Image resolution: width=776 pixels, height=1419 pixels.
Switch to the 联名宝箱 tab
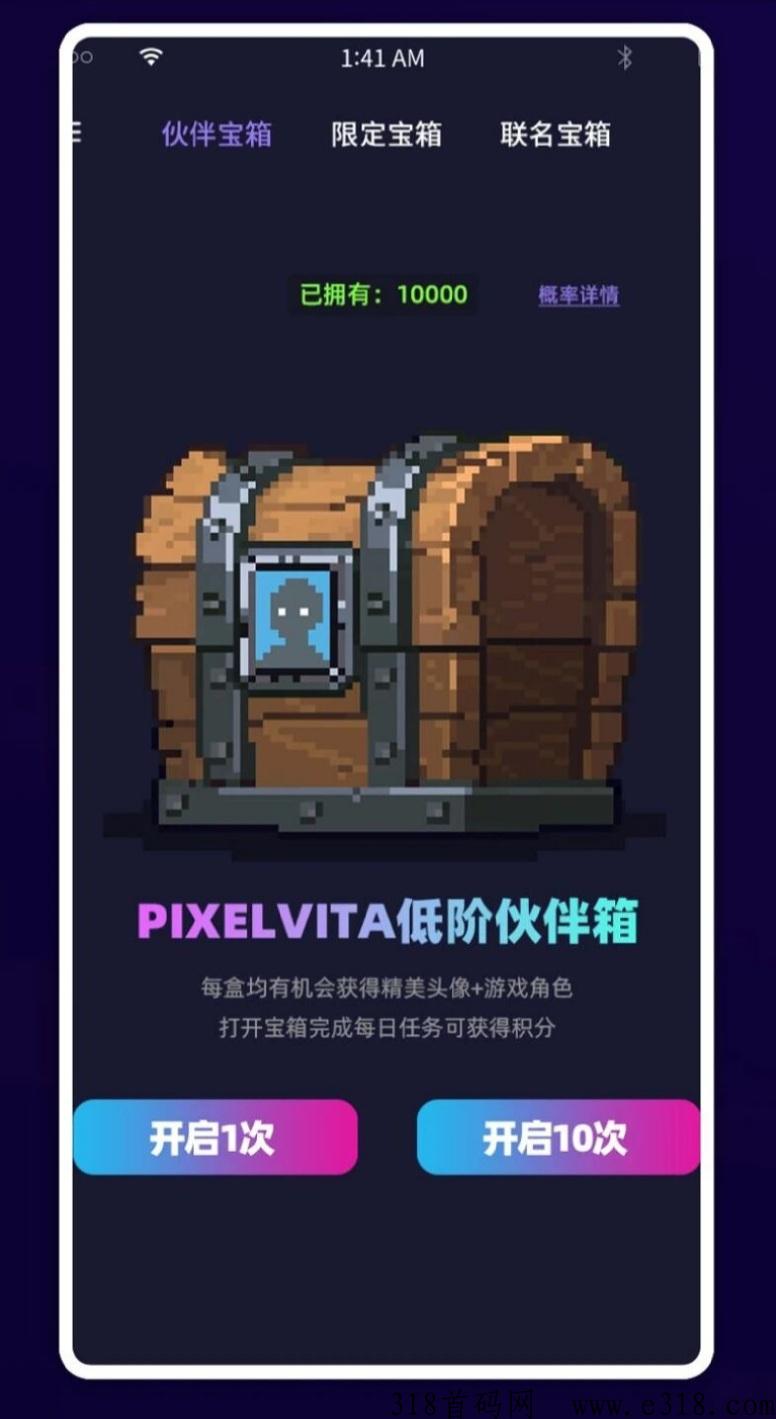coord(556,134)
